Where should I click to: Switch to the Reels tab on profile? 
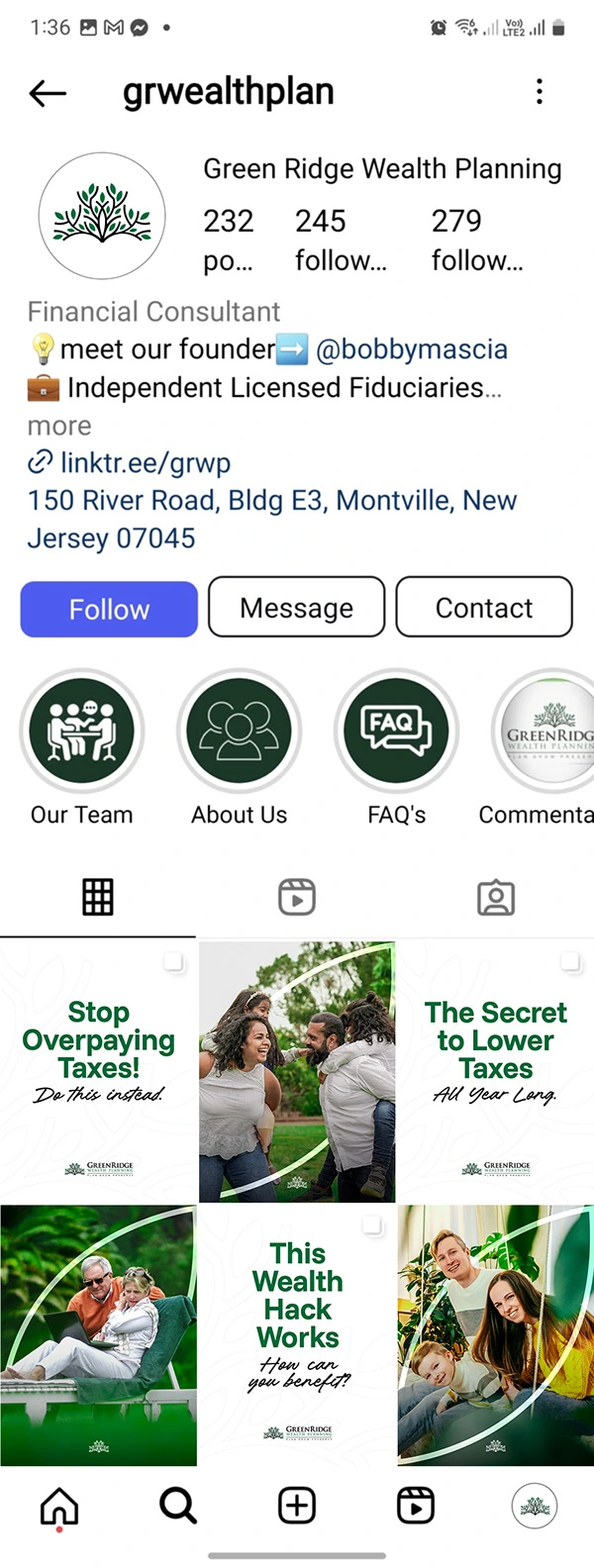tap(296, 897)
